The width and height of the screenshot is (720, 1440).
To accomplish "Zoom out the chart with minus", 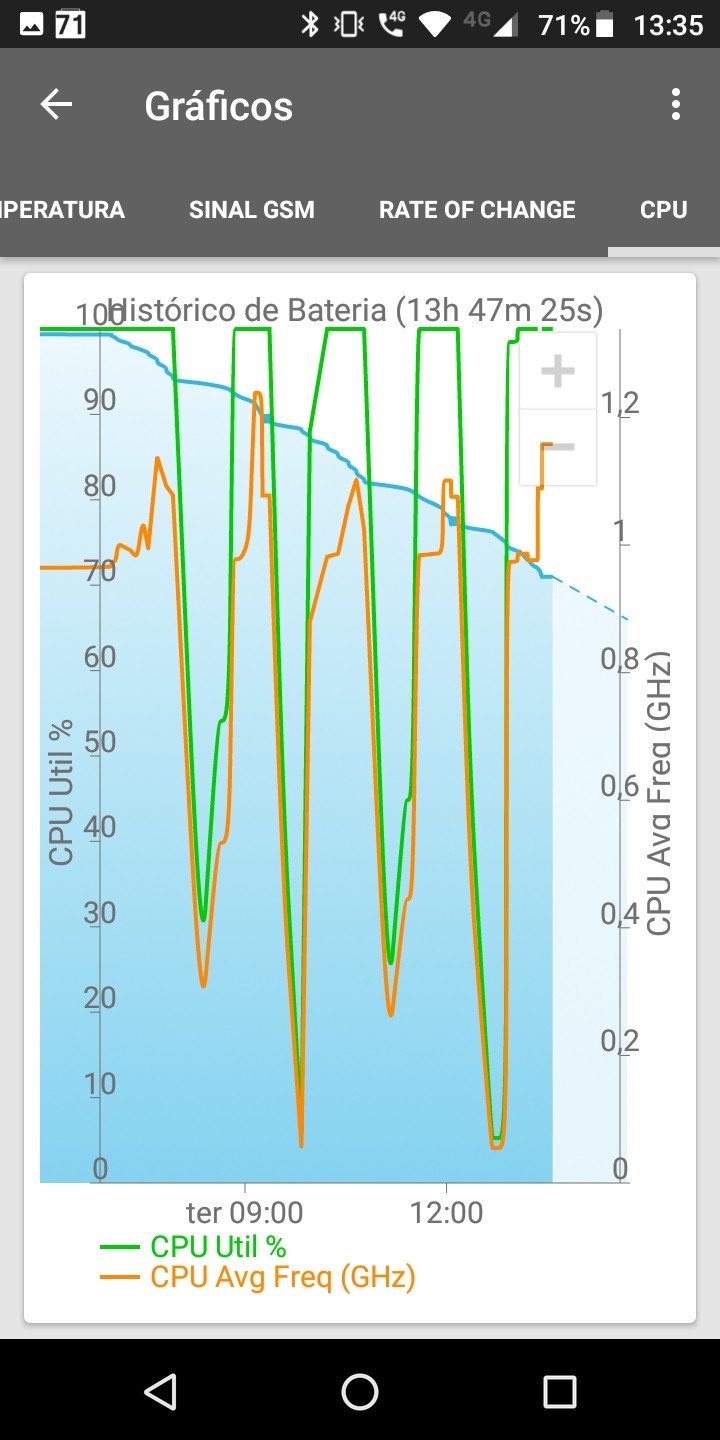I will 557,447.
